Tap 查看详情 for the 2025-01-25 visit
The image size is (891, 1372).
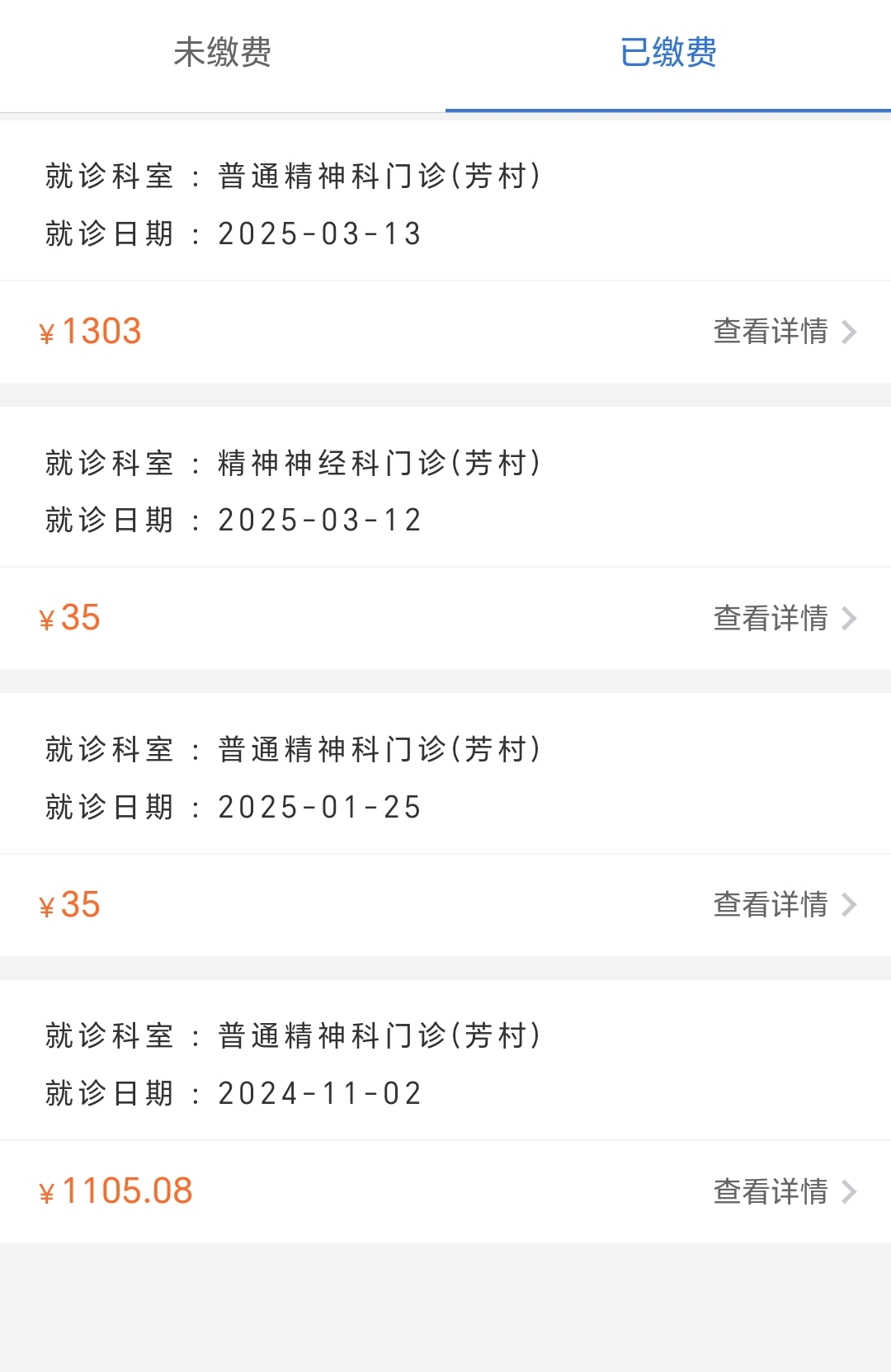[x=784, y=905]
